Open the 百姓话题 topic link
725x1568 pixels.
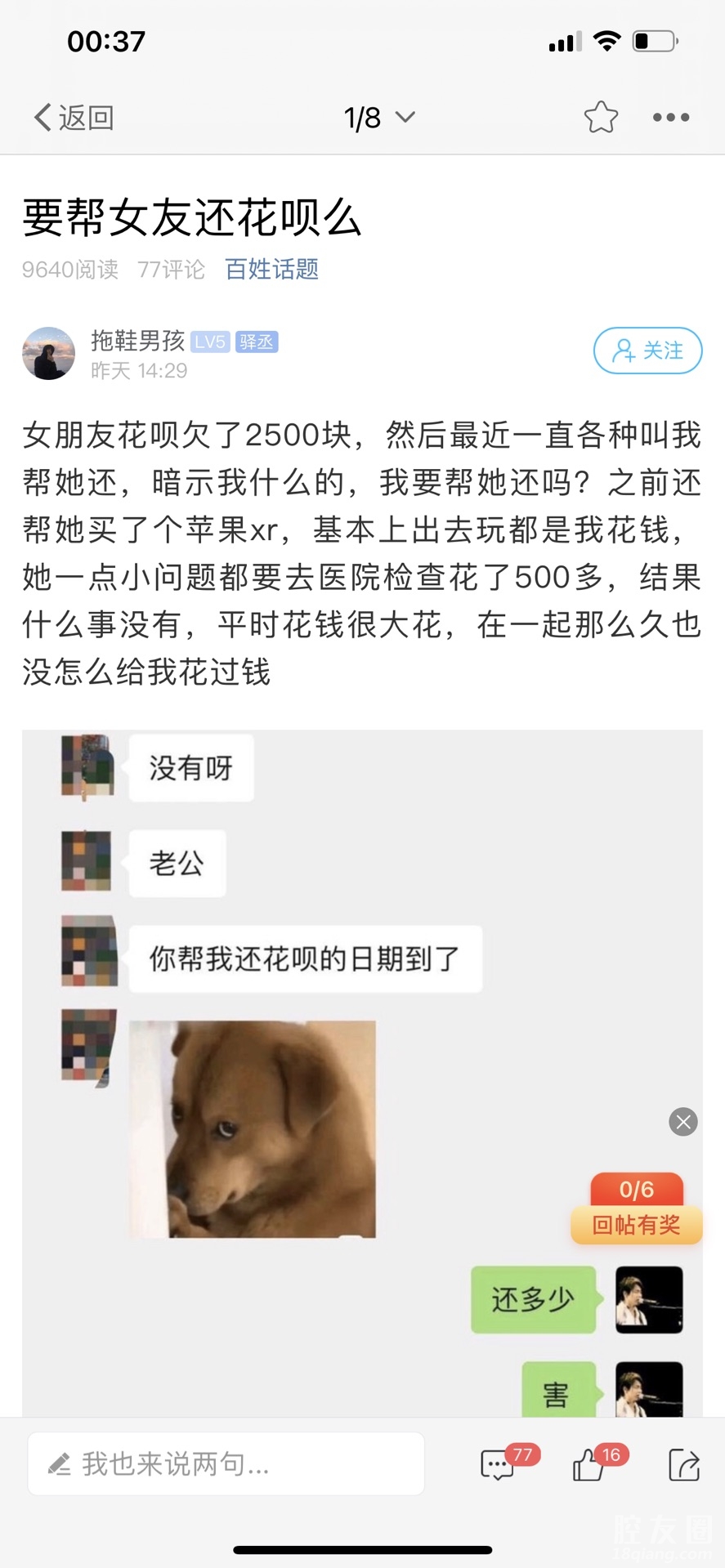(x=271, y=269)
